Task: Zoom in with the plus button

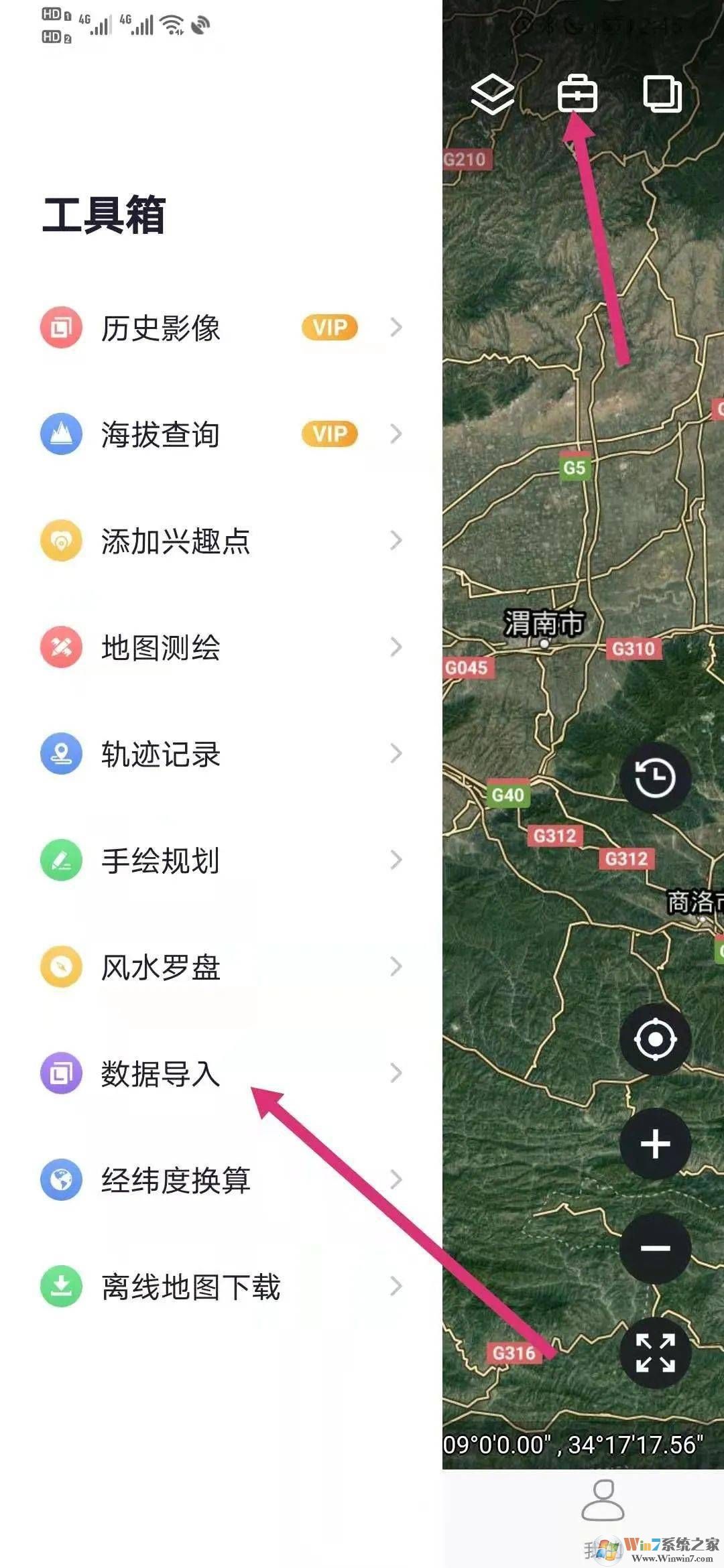Action: [655, 1144]
